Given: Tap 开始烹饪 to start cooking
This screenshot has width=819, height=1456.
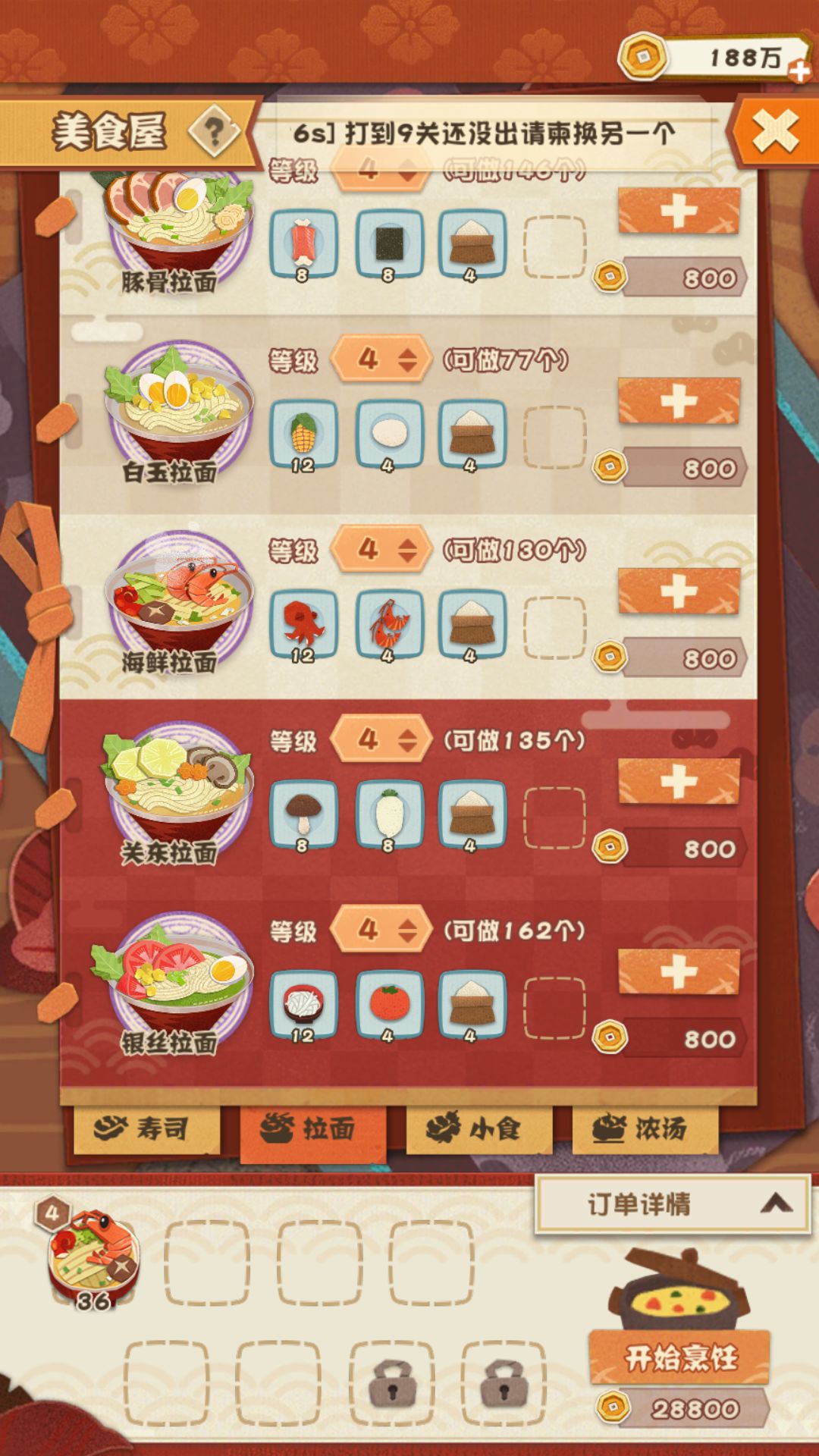Looking at the screenshot, I should click(x=679, y=1357).
